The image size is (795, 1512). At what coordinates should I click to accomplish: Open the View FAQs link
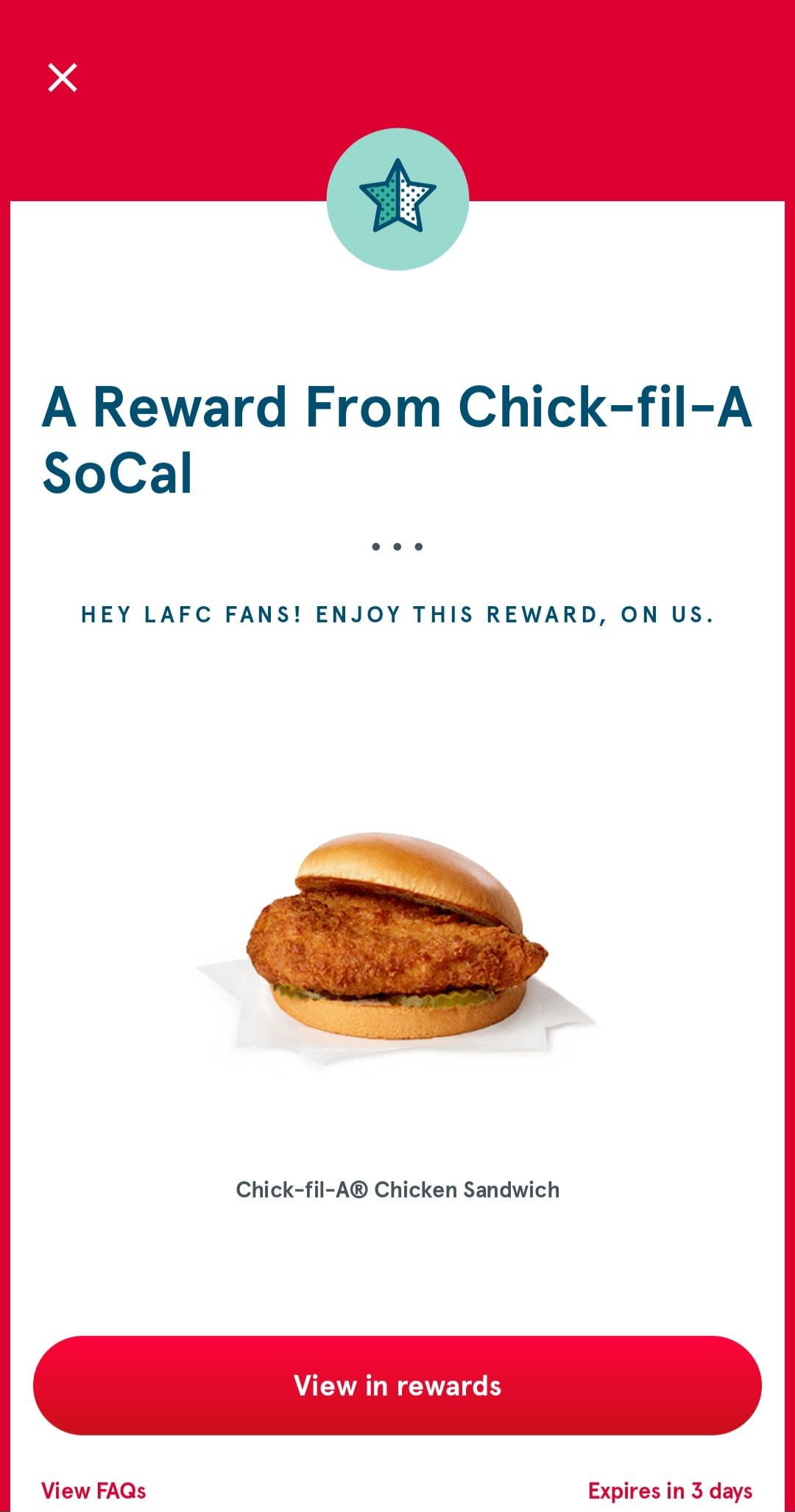[93, 1491]
